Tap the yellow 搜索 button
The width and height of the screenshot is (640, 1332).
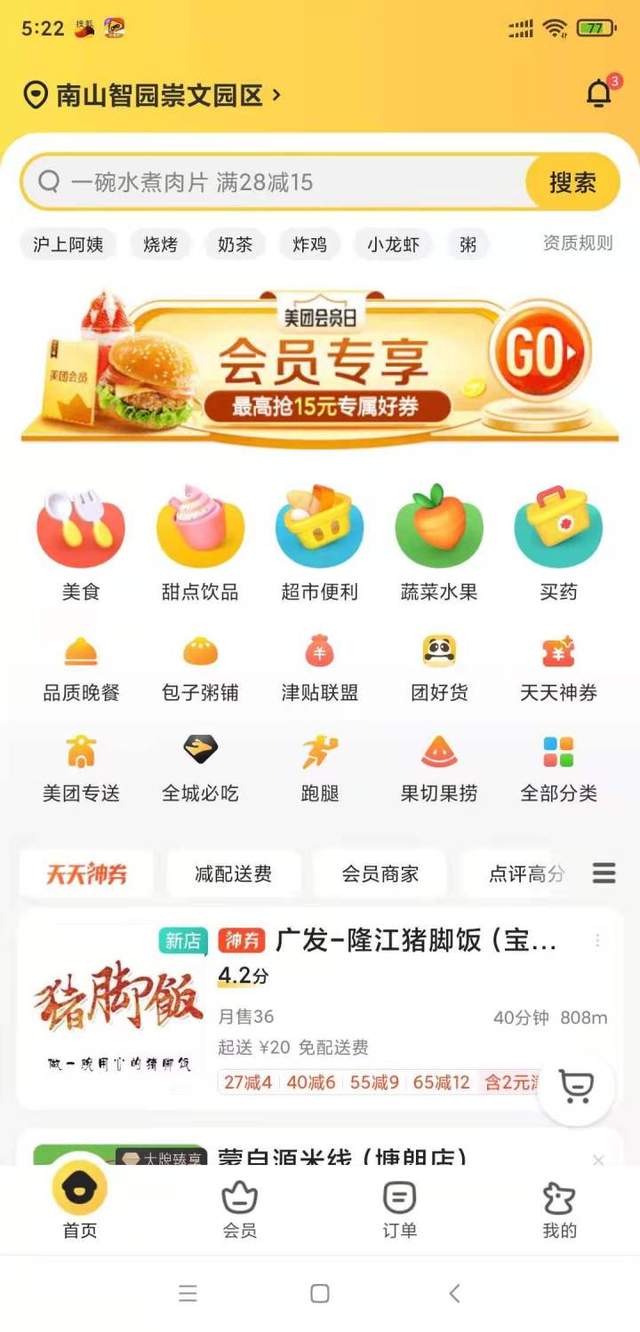pyautogui.click(x=572, y=182)
